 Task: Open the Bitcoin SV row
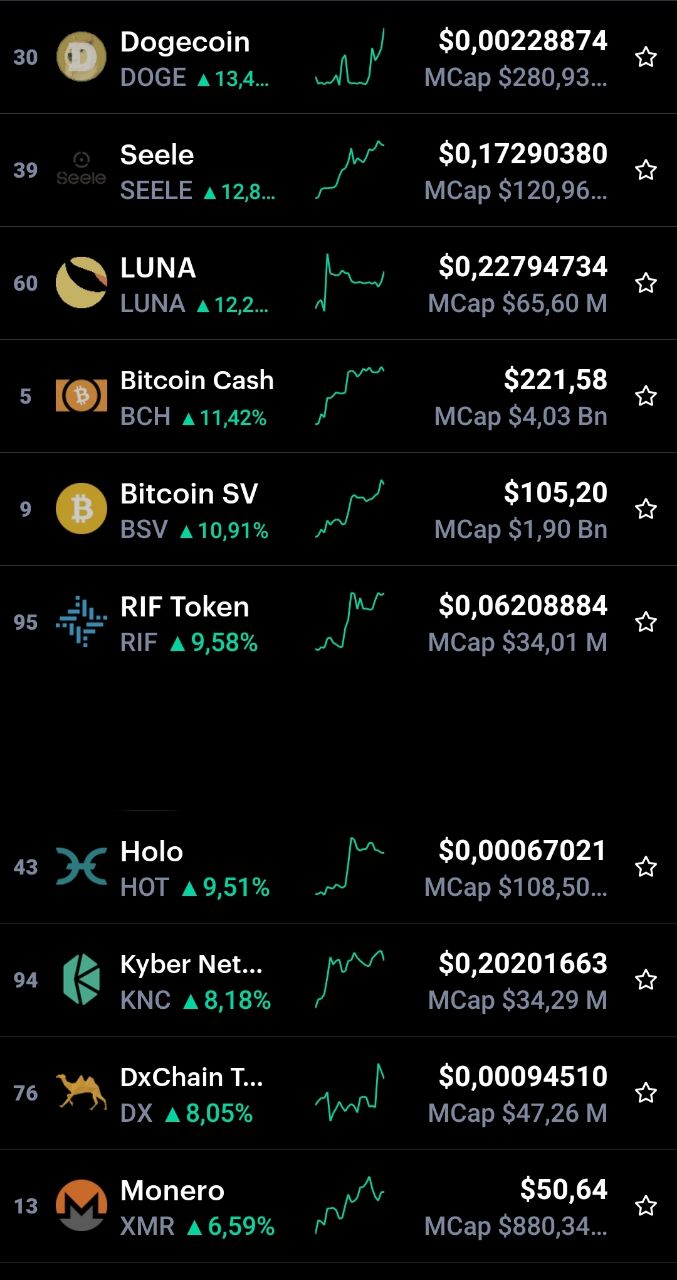338,509
